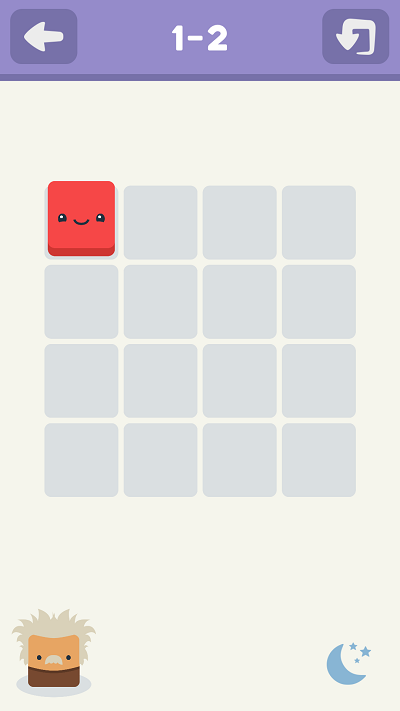The width and height of the screenshot is (400, 711).
Task: Tap the smiling red block
Action: pyautogui.click(x=81, y=219)
